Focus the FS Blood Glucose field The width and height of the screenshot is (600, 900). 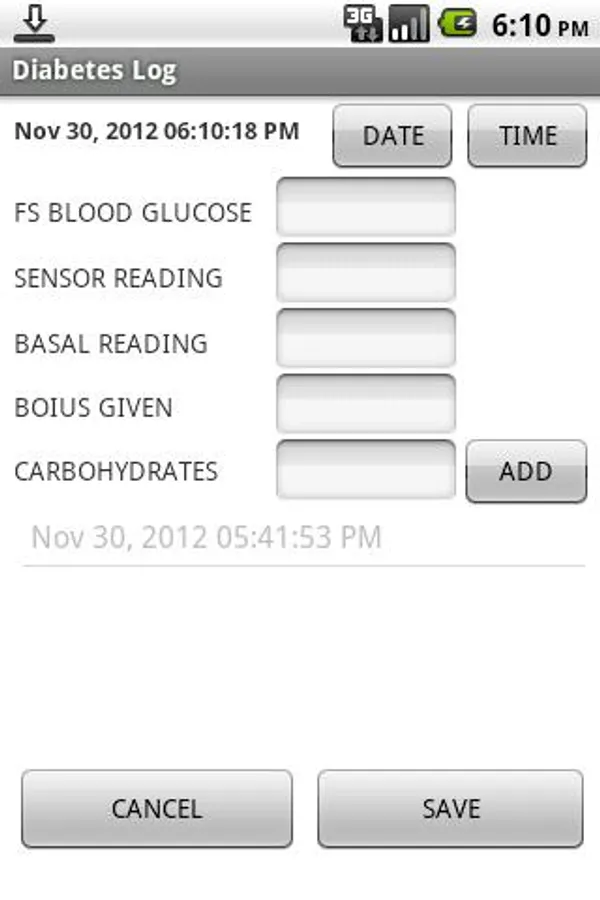(x=366, y=209)
